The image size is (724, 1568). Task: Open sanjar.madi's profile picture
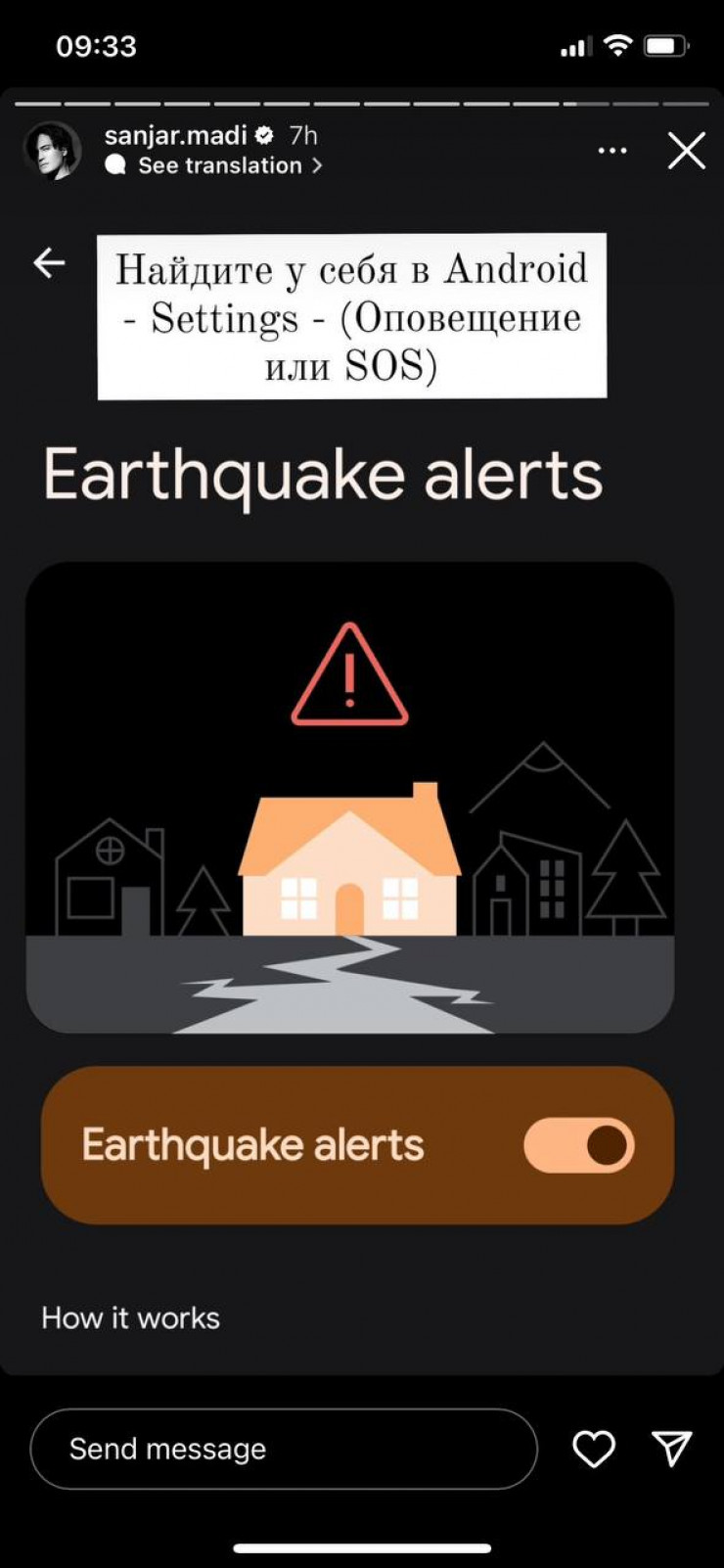point(52,151)
